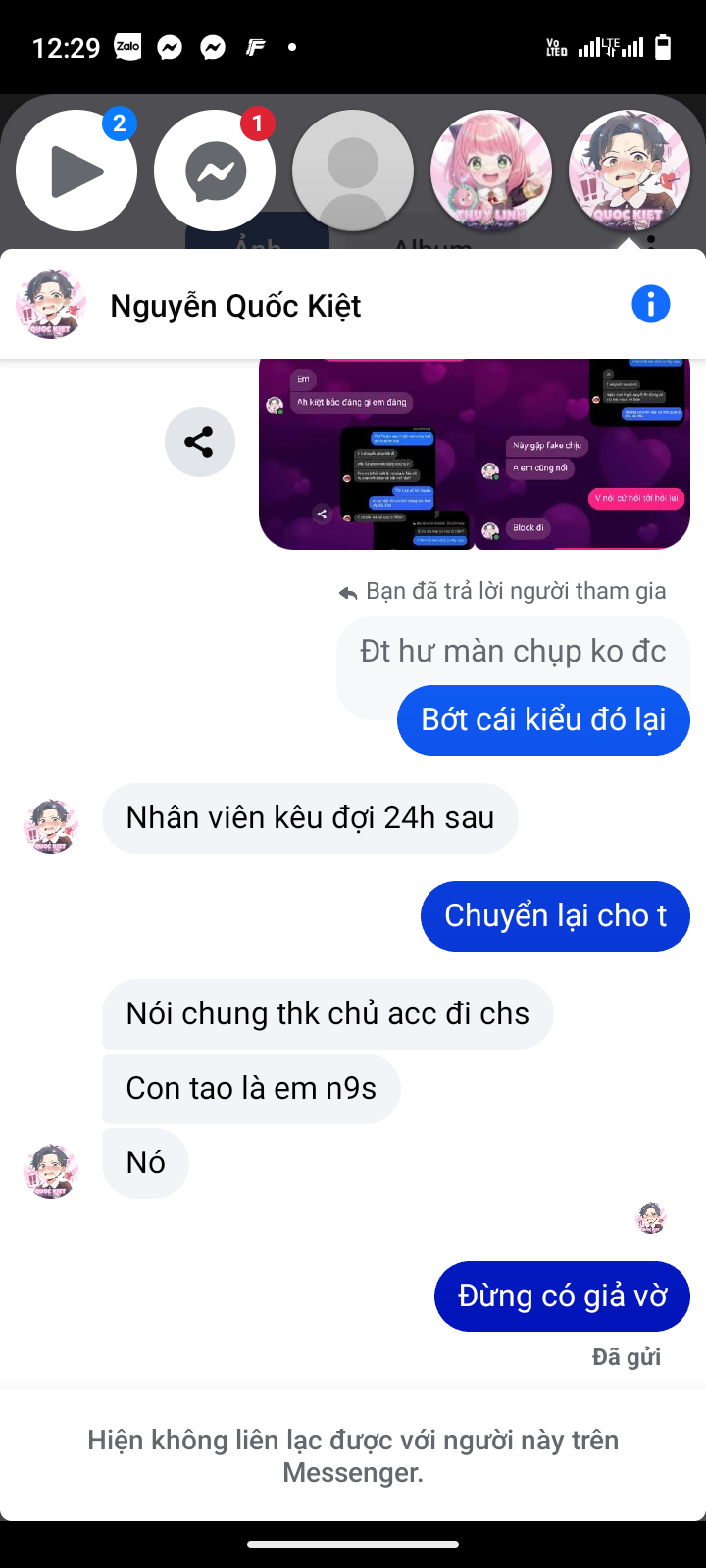706x1568 pixels.
Task: Tap the message "Đừng có giả vờ"
Action: [562, 1297]
